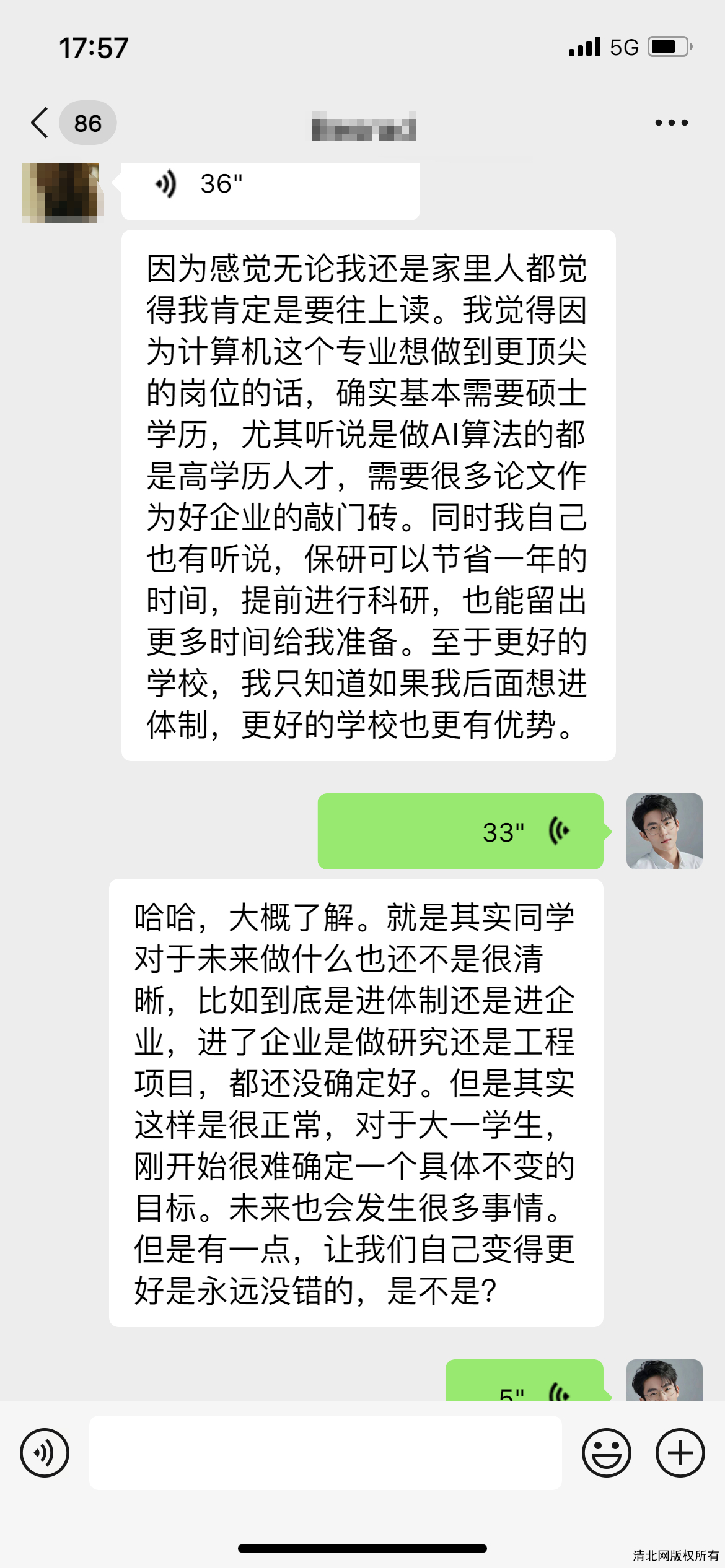Switch to voice input mode
The height and width of the screenshot is (1568, 725).
45,1453
